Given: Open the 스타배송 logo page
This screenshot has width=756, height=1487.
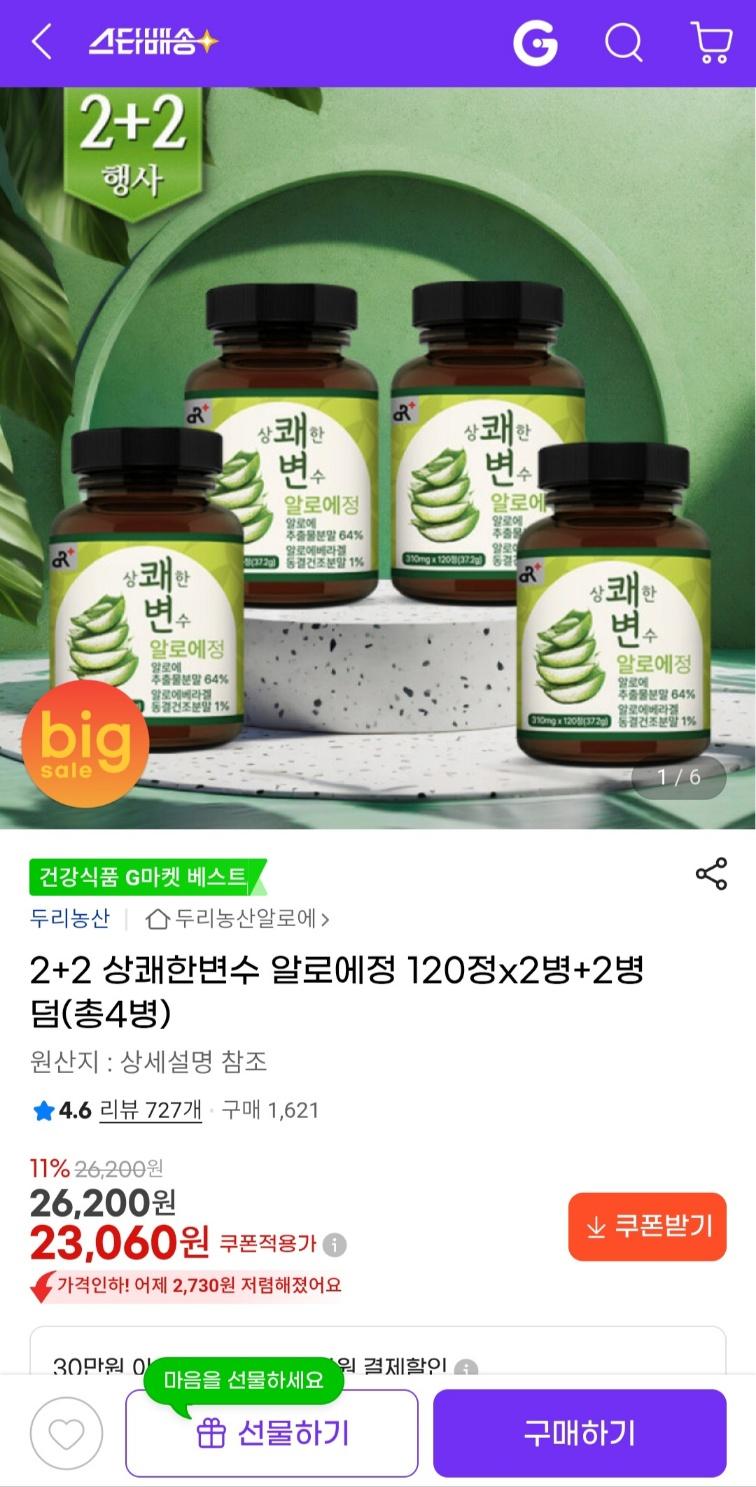Looking at the screenshot, I should (x=152, y=43).
